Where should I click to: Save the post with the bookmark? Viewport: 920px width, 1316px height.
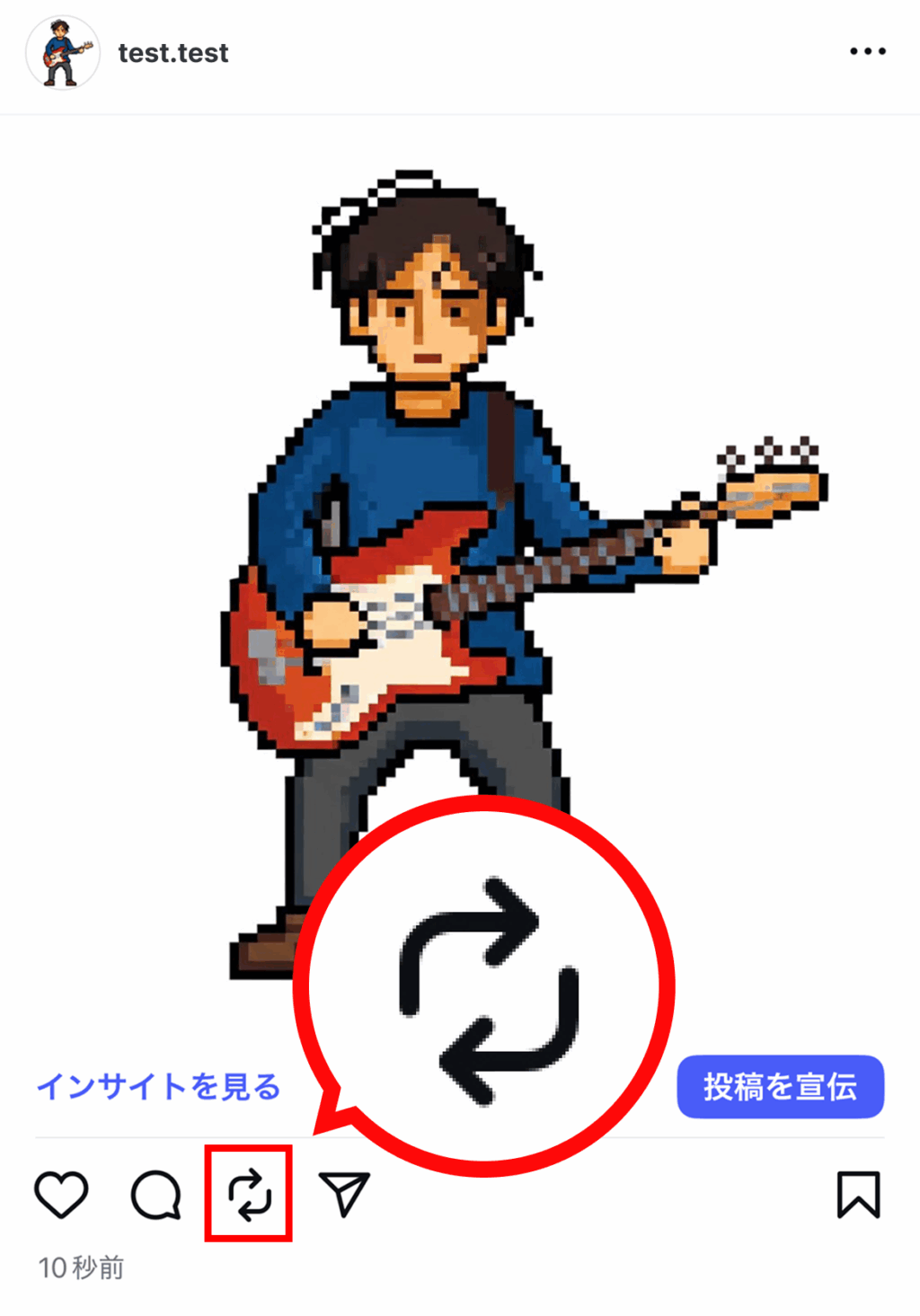pyautogui.click(x=858, y=1195)
